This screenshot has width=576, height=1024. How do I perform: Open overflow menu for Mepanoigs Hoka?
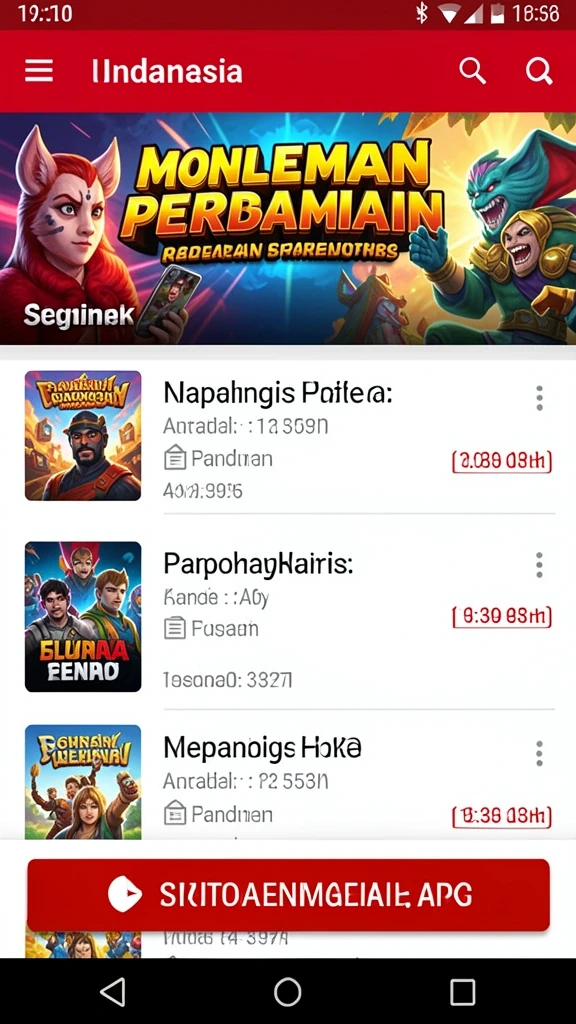(x=539, y=753)
